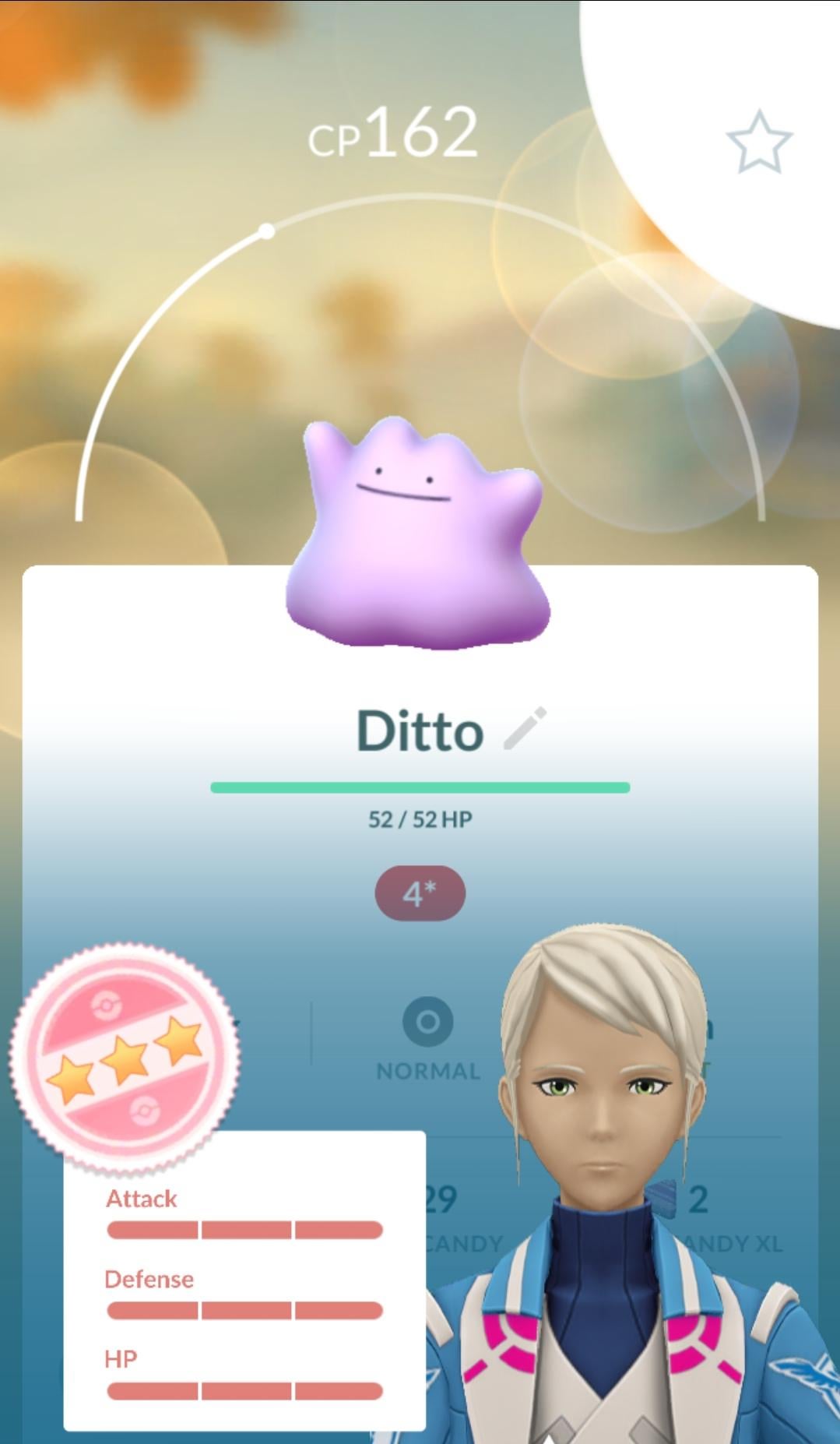
Task: Edit Ditto's nickname with the pencil icon
Action: point(525,729)
